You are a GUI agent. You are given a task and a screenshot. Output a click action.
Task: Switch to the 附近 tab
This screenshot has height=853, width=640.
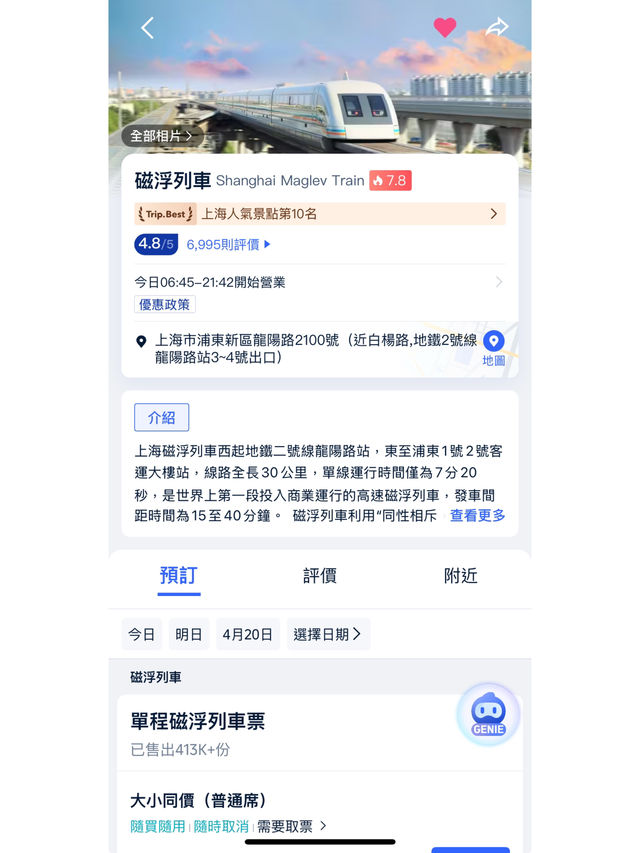click(460, 576)
